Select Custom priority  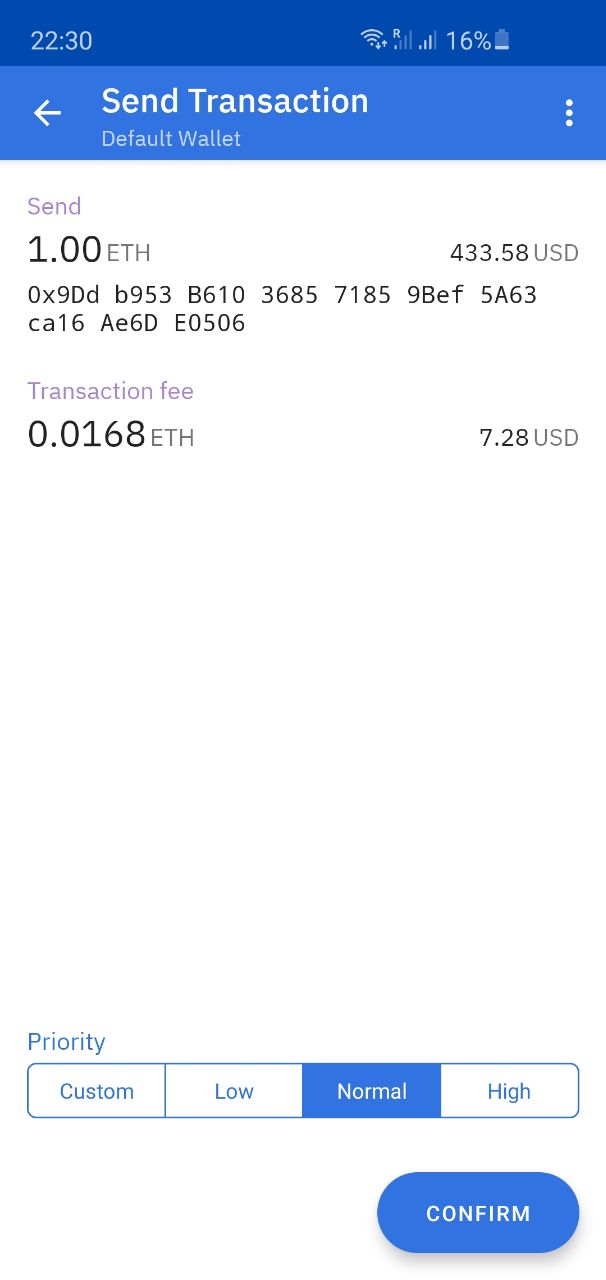[96, 1091]
